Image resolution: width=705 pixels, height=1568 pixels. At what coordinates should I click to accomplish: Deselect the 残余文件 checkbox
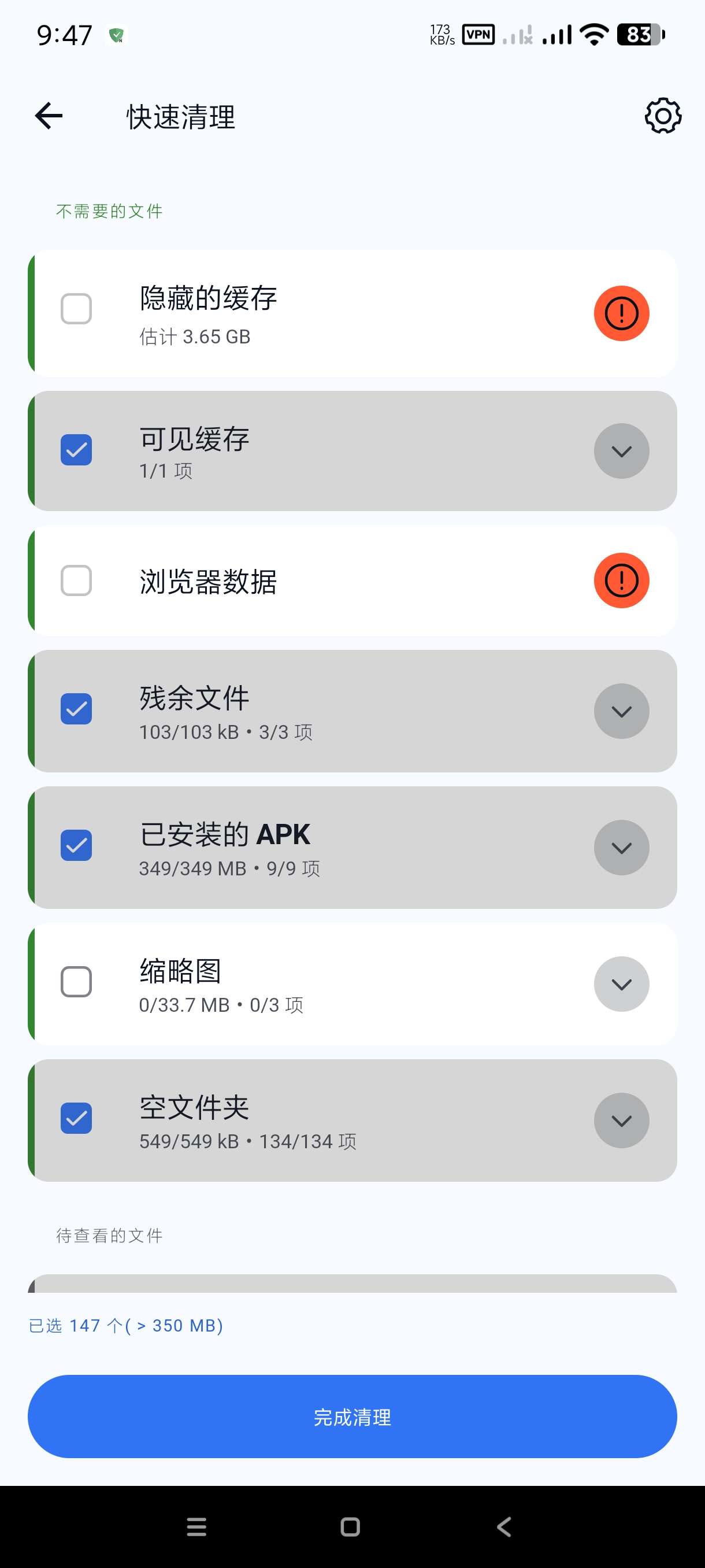pos(76,710)
